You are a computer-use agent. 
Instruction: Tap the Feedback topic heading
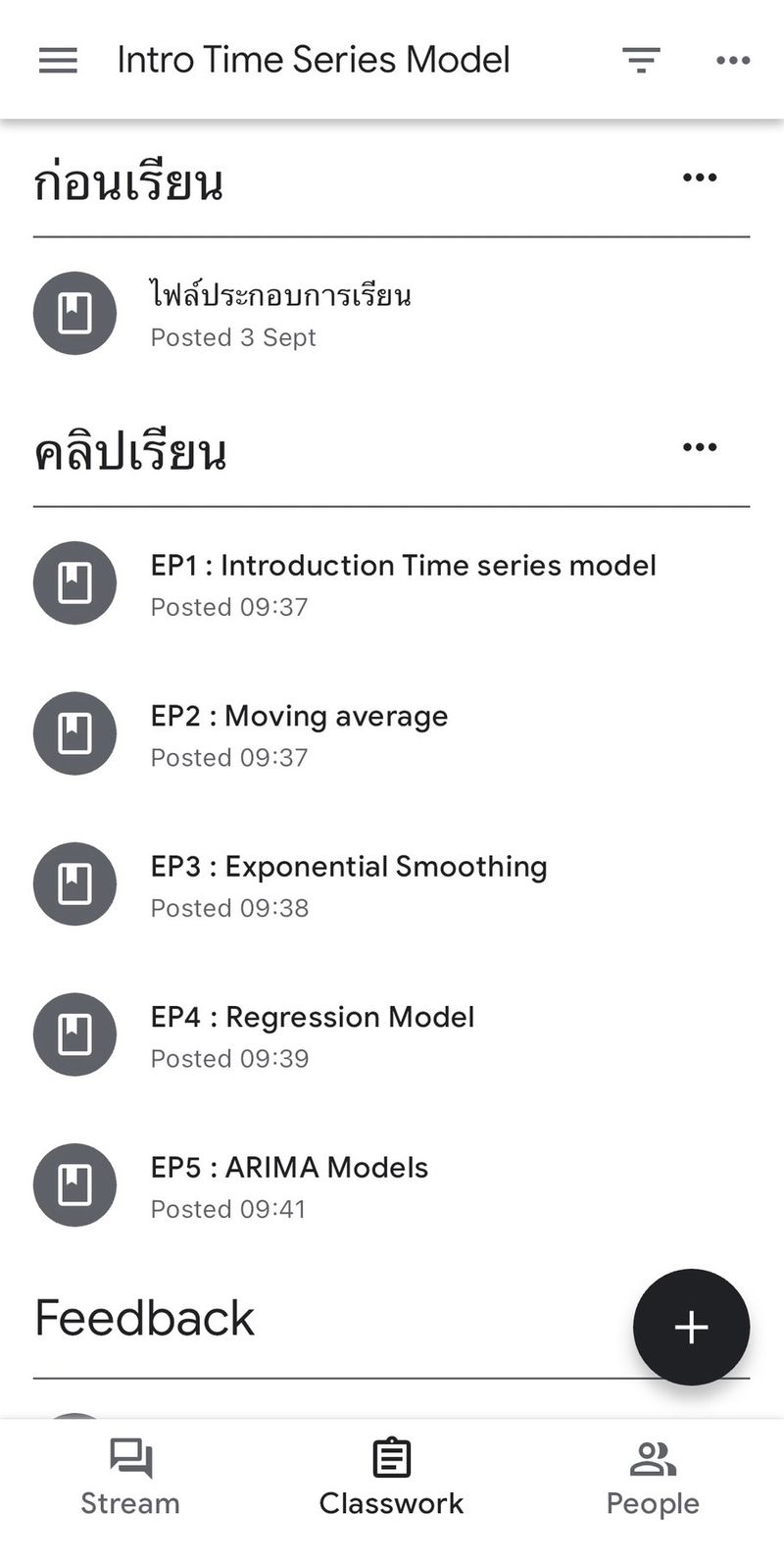point(143,1317)
